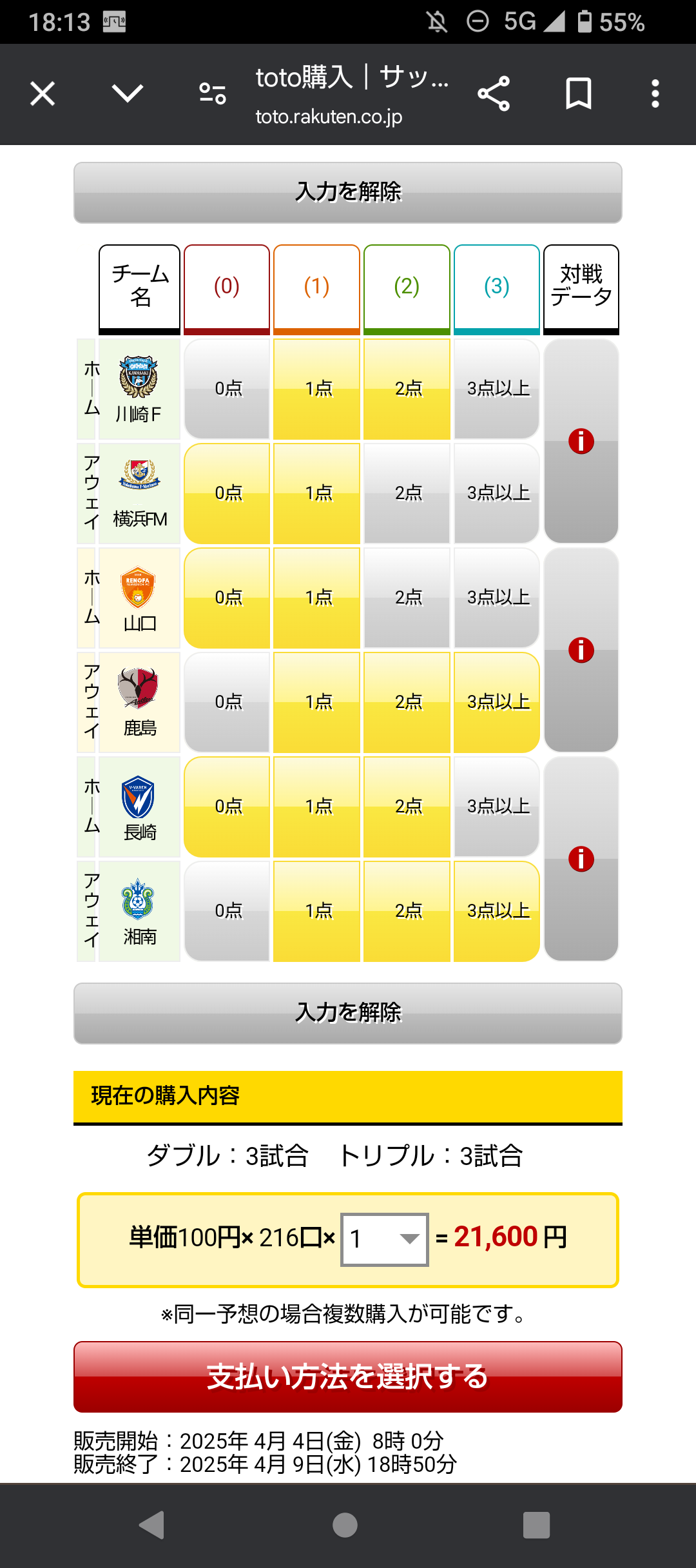The width and height of the screenshot is (696, 1568).
Task: Open site settings icon in the toolbar
Action: 213,94
